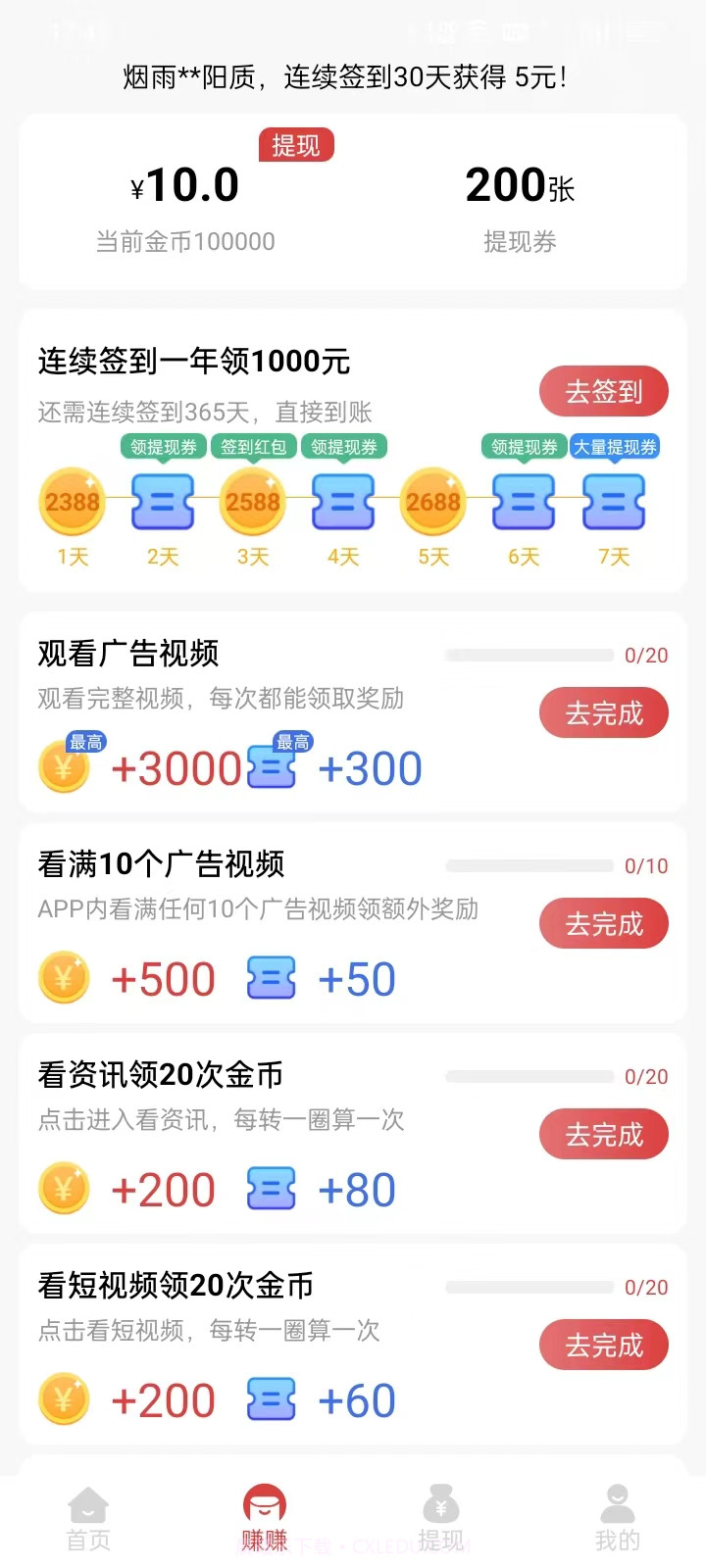
Task: Click 去完成 for 观看广告视频 task
Action: (603, 712)
